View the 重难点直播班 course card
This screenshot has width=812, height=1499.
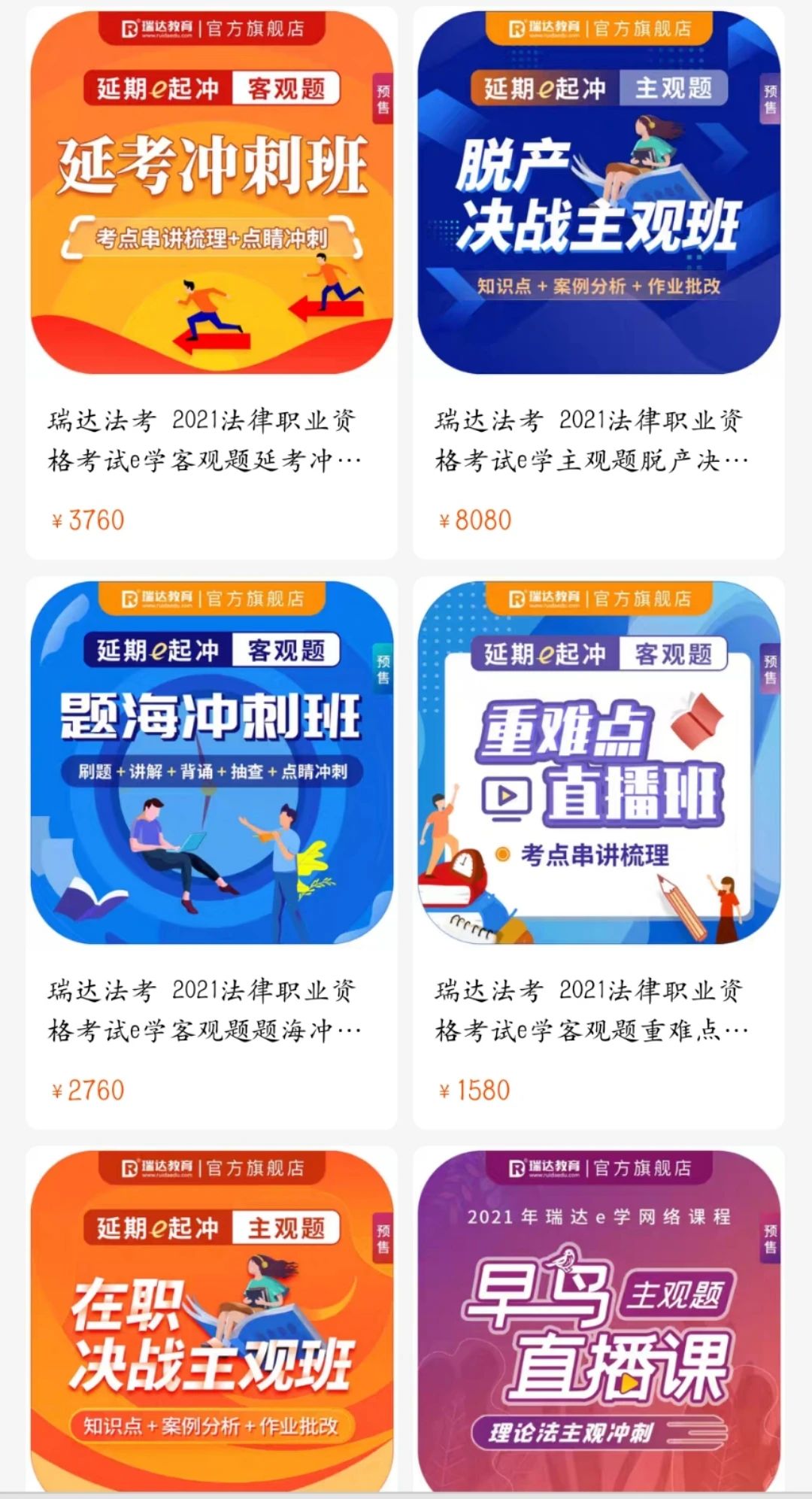point(598,853)
